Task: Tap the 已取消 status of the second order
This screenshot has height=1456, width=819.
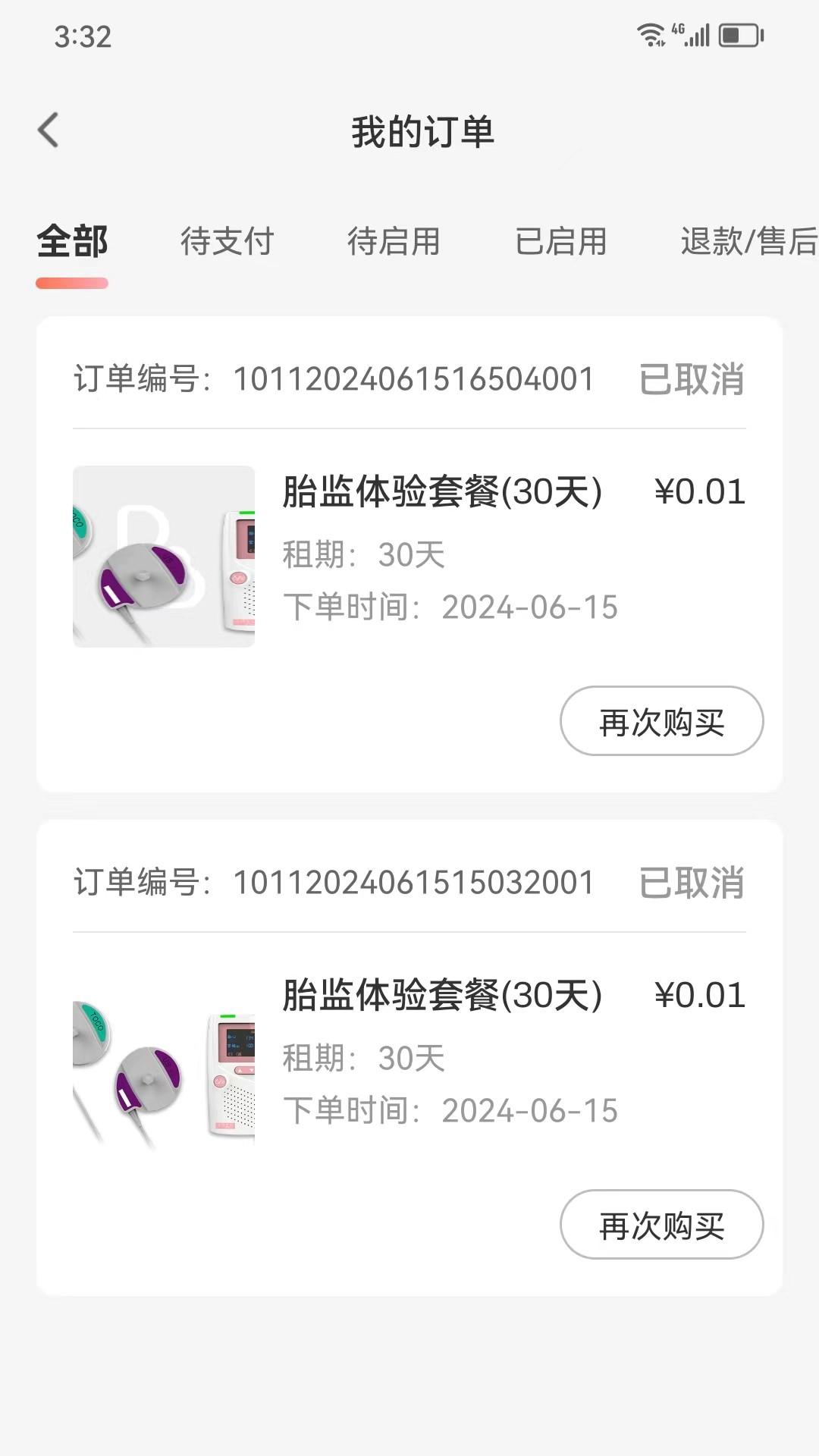Action: point(692,882)
